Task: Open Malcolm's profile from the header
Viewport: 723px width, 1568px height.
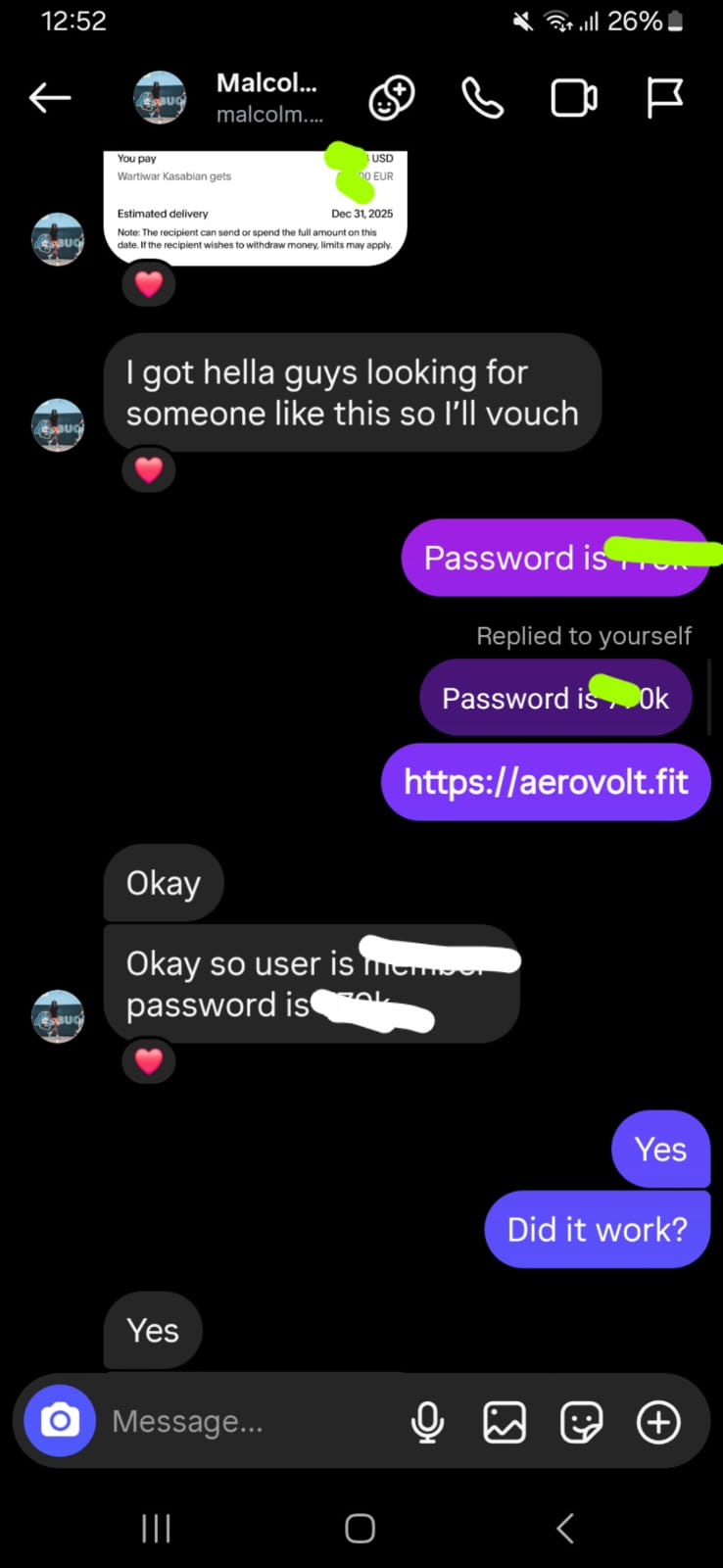Action: 266,97
